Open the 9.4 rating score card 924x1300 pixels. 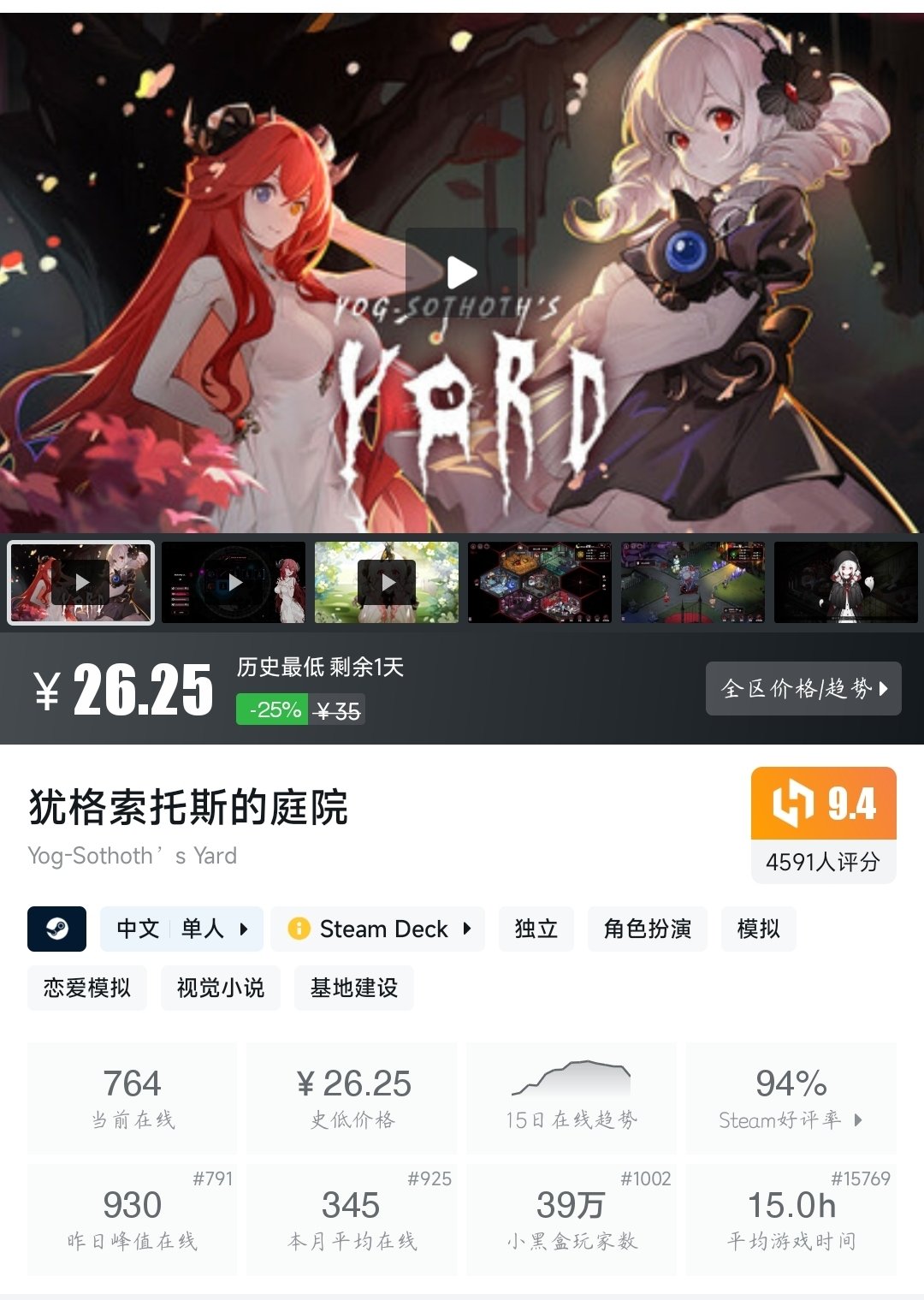823,824
